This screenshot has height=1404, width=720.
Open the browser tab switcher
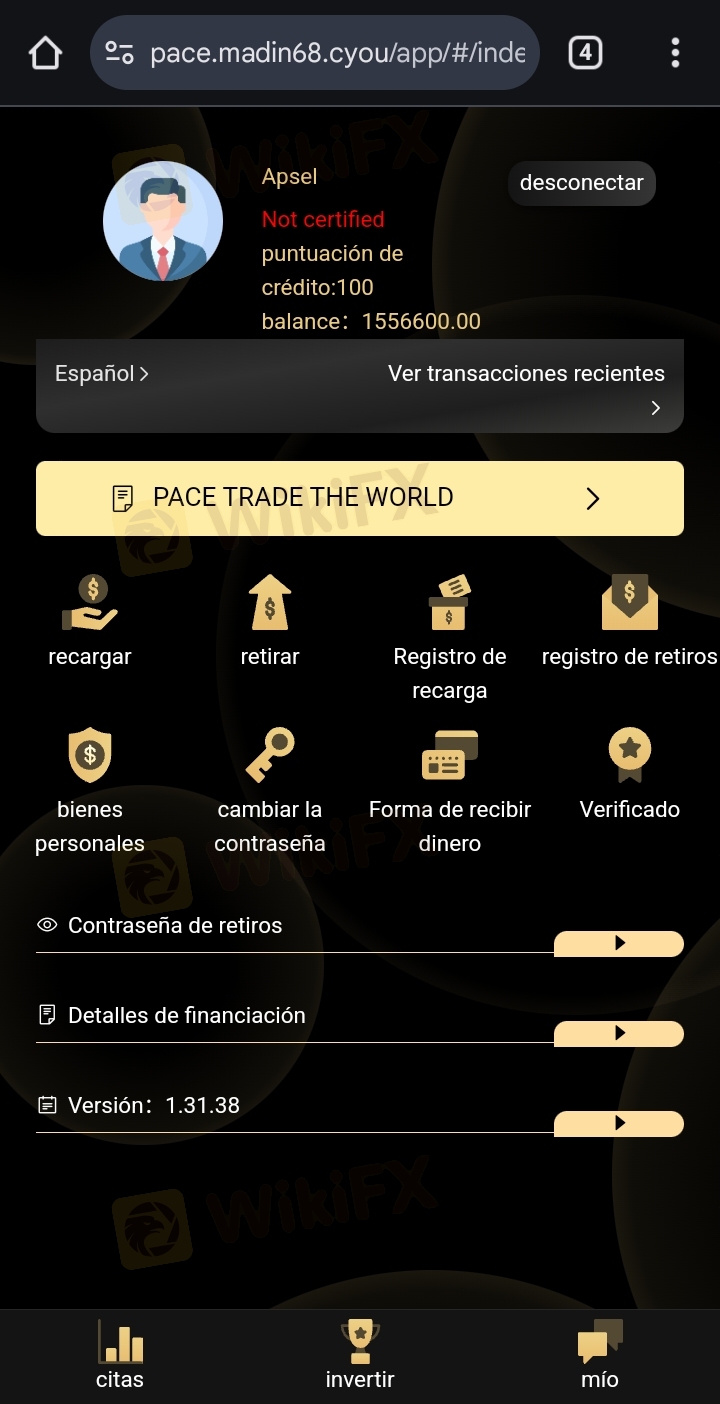(585, 52)
